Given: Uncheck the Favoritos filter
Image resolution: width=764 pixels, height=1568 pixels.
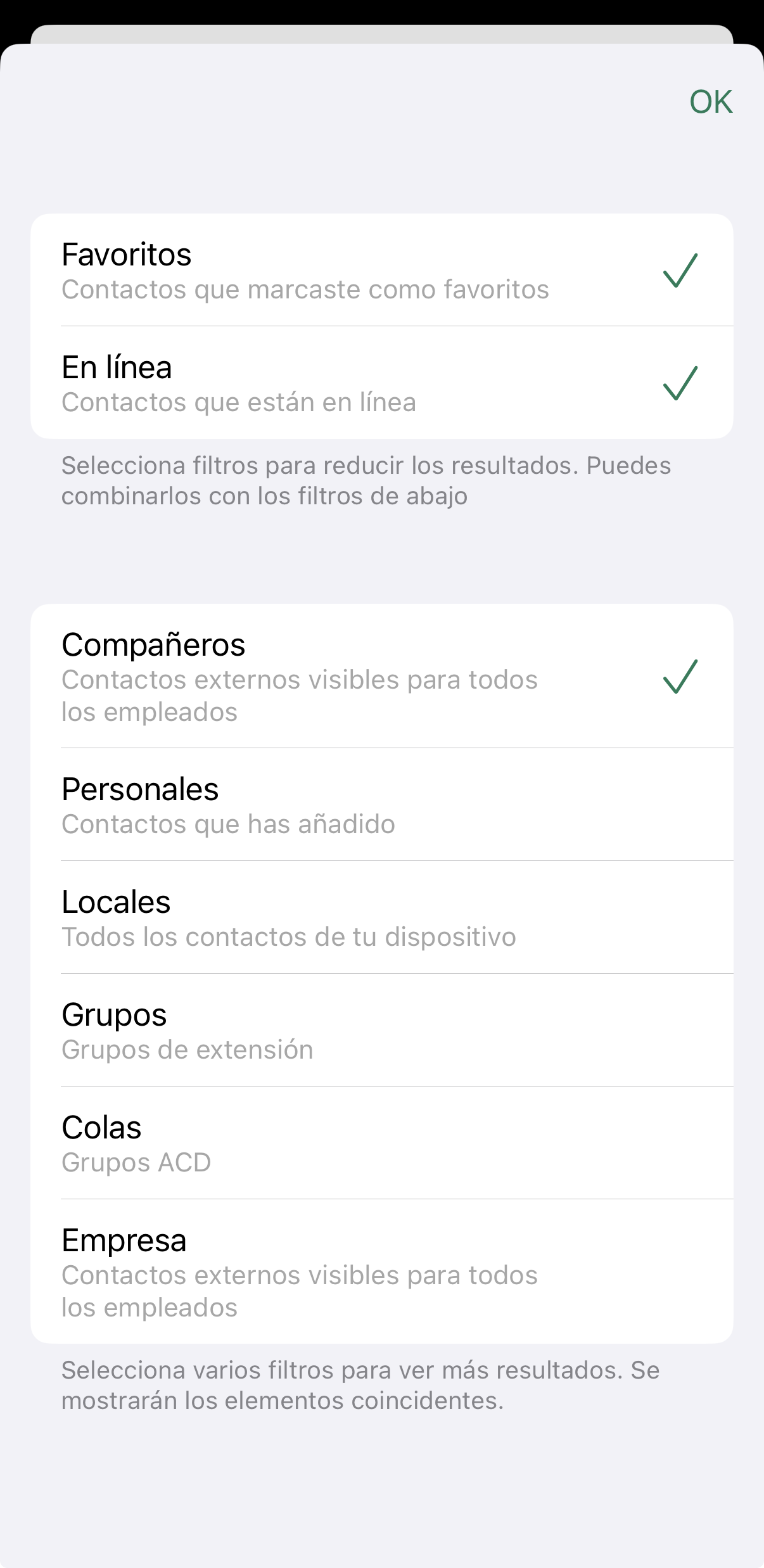Looking at the screenshot, I should pyautogui.click(x=381, y=271).
